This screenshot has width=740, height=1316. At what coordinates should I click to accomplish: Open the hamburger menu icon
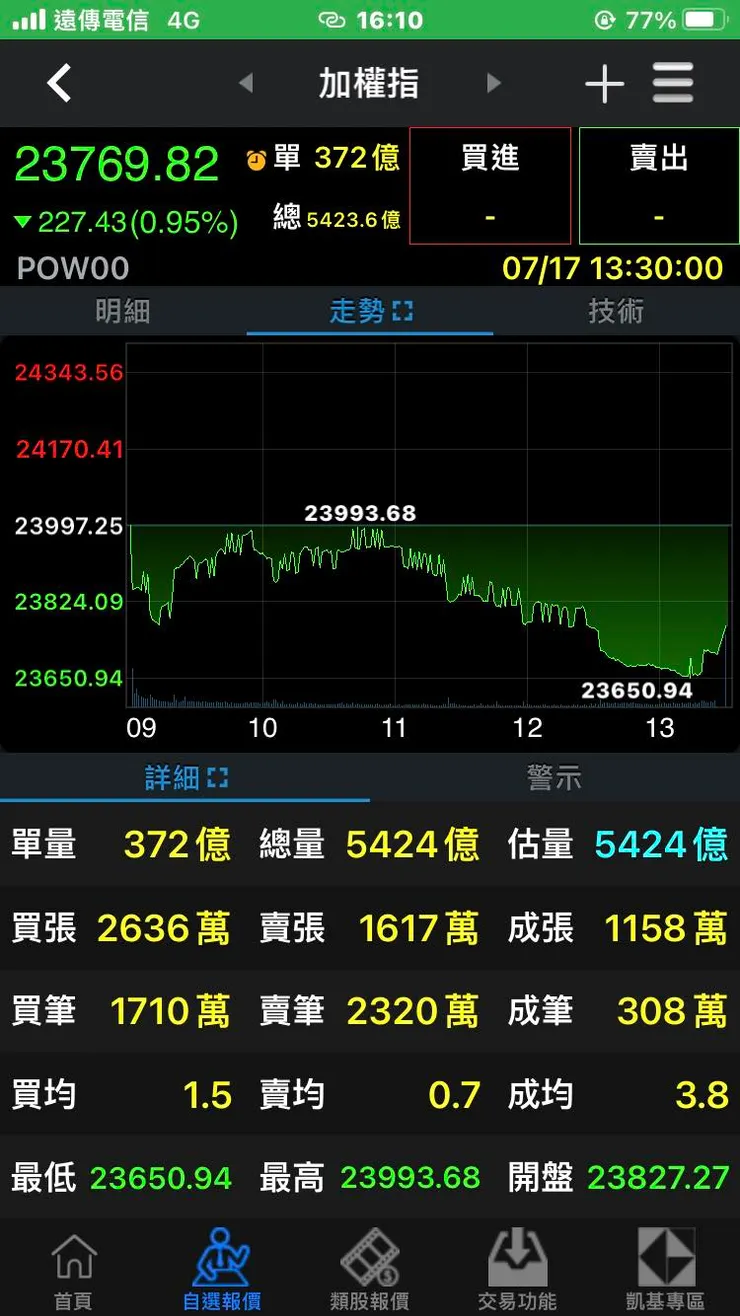point(673,84)
